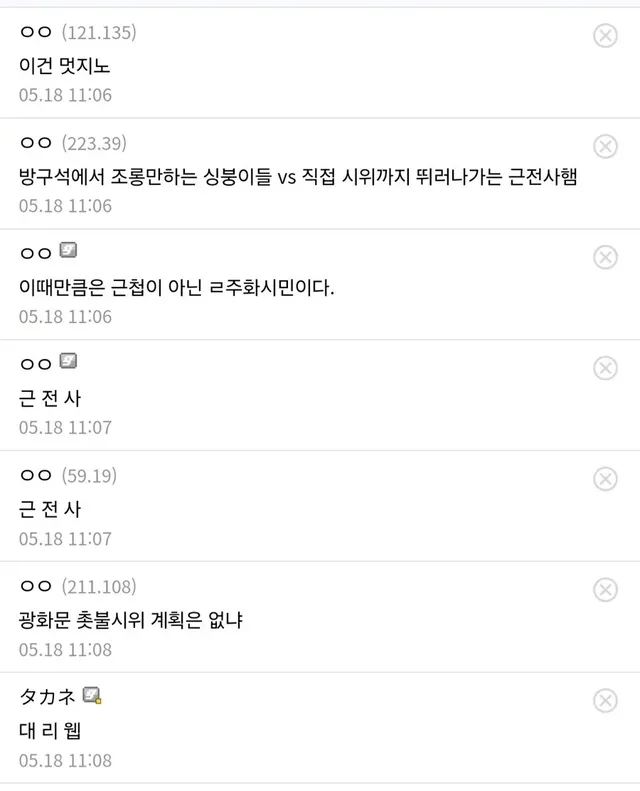Delete the comment from user 223.39
This screenshot has height=791, width=640.
point(605,147)
